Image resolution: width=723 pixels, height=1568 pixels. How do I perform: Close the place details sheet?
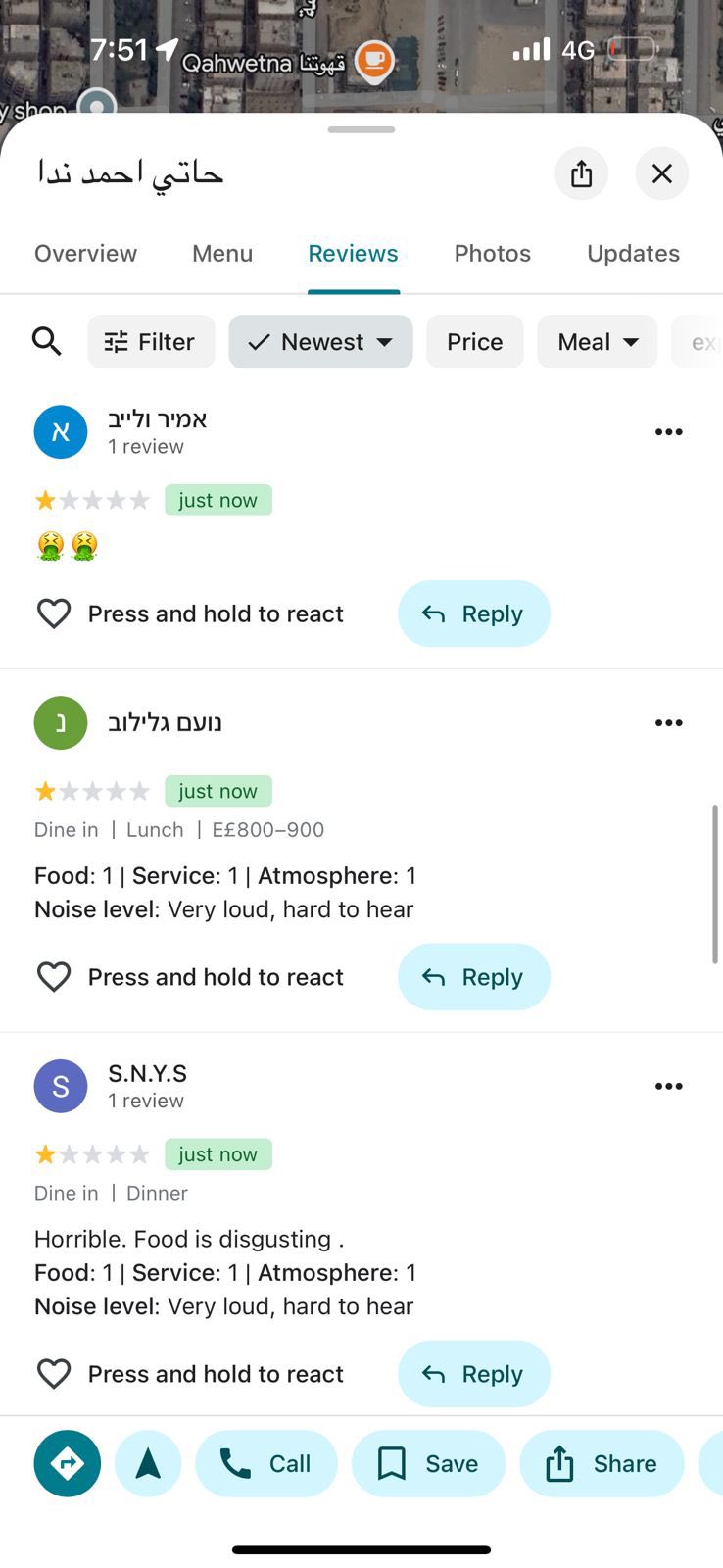[662, 173]
